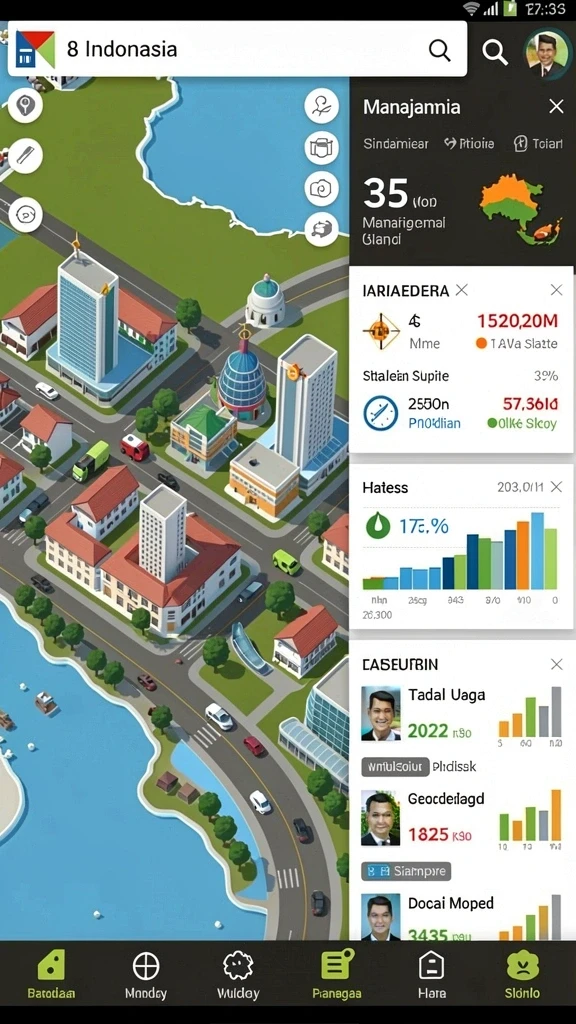Go to the Mnnday tab
The height and width of the screenshot is (1024, 576).
pyautogui.click(x=146, y=976)
